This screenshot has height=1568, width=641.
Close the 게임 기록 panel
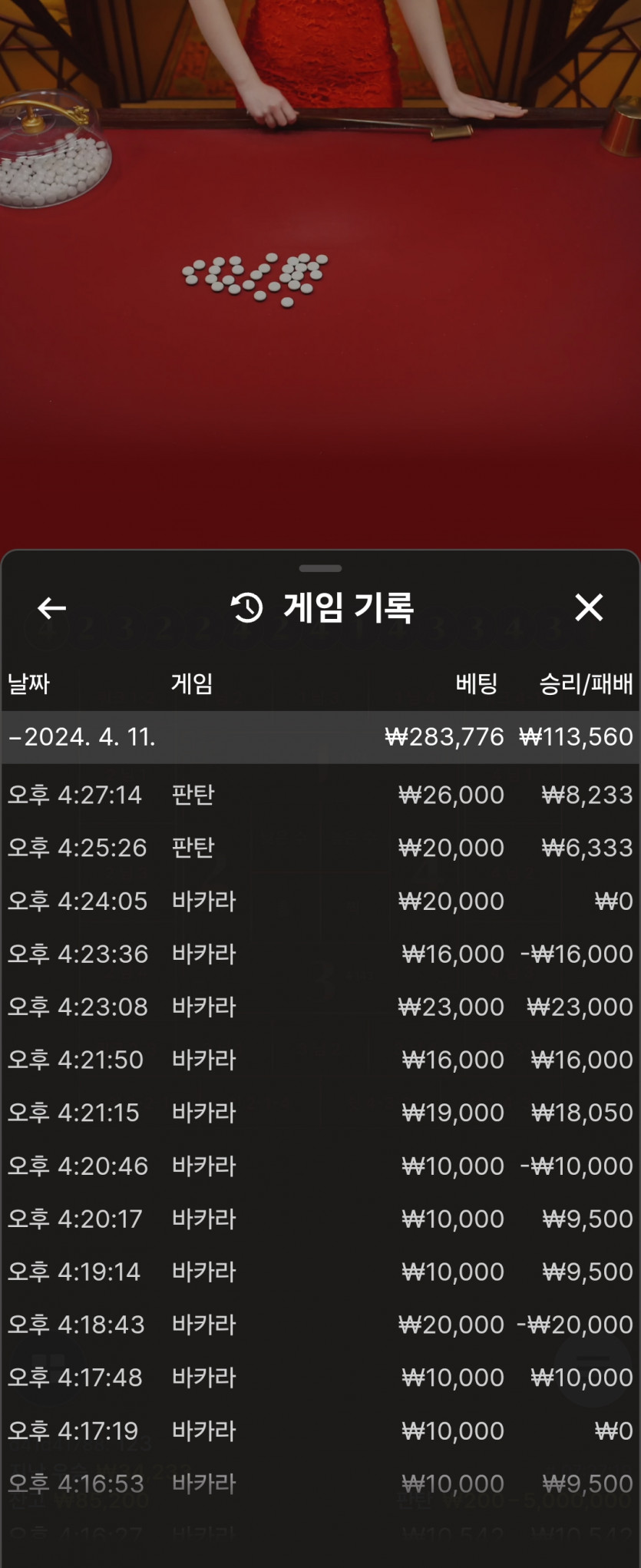[589, 607]
